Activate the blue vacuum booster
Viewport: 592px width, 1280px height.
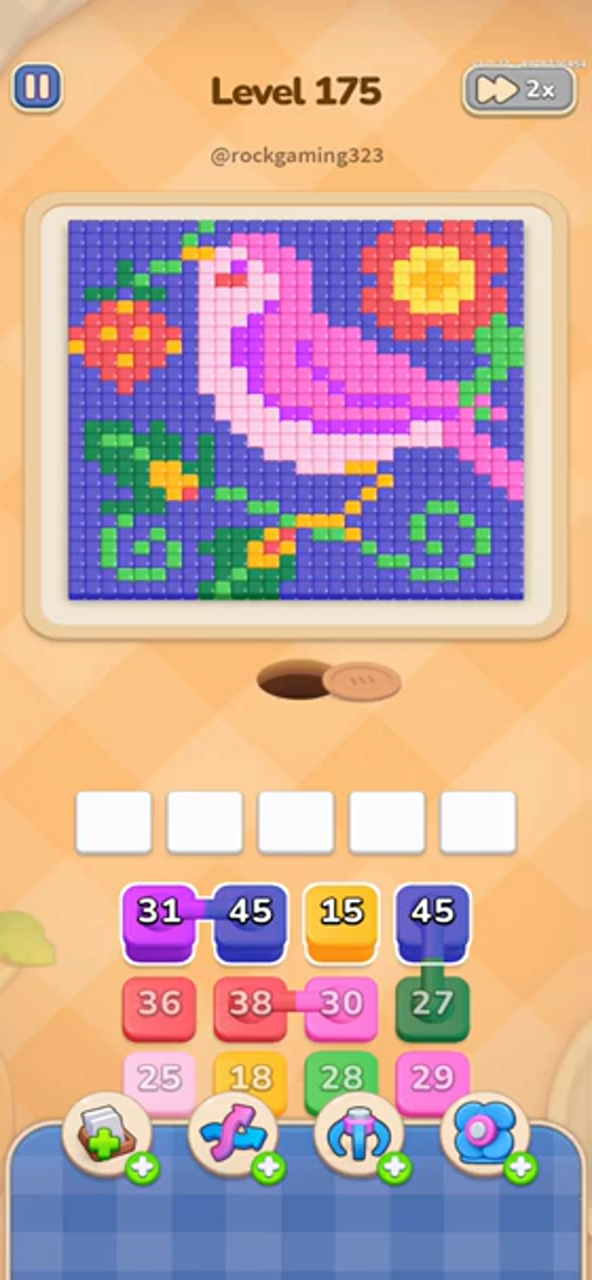pos(485,1137)
